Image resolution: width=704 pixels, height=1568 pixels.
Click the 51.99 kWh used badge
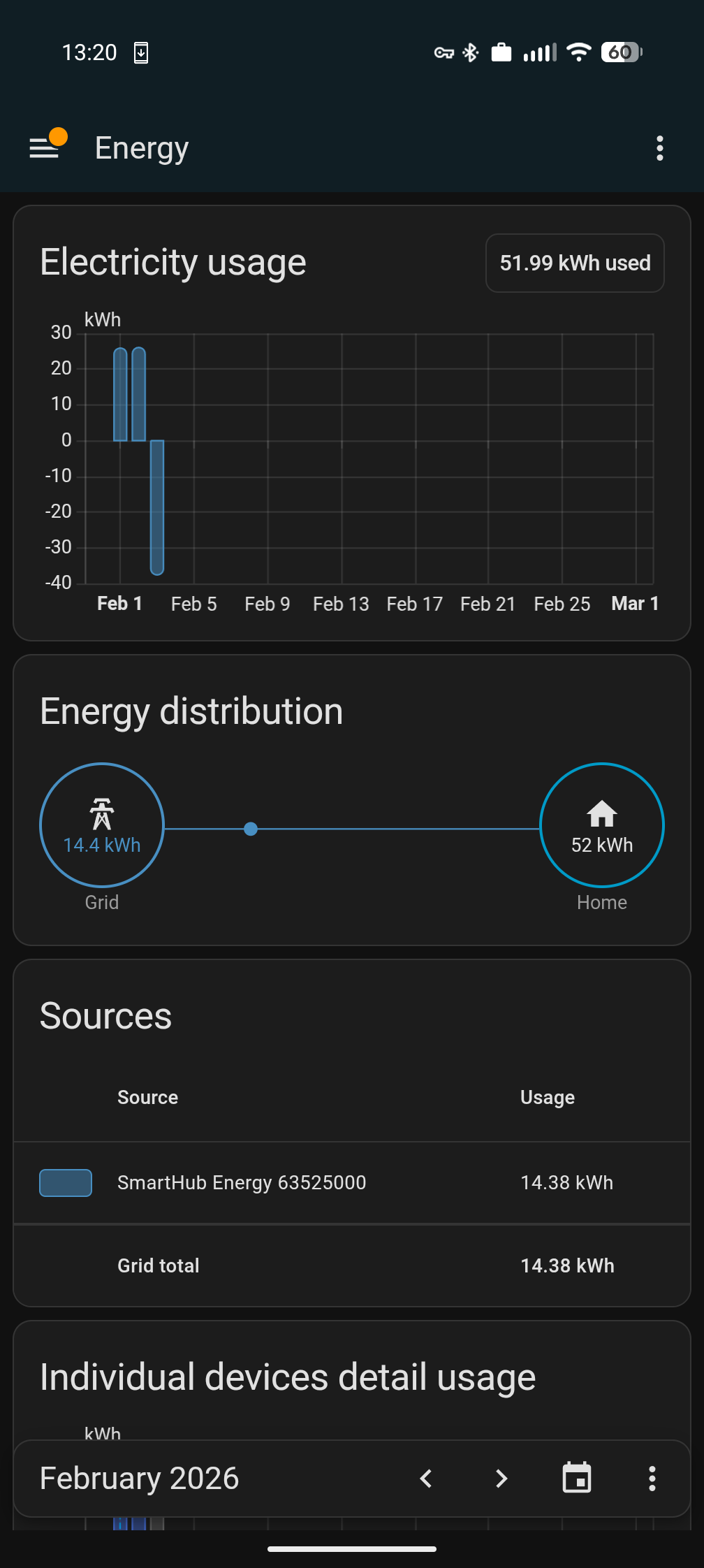click(574, 263)
